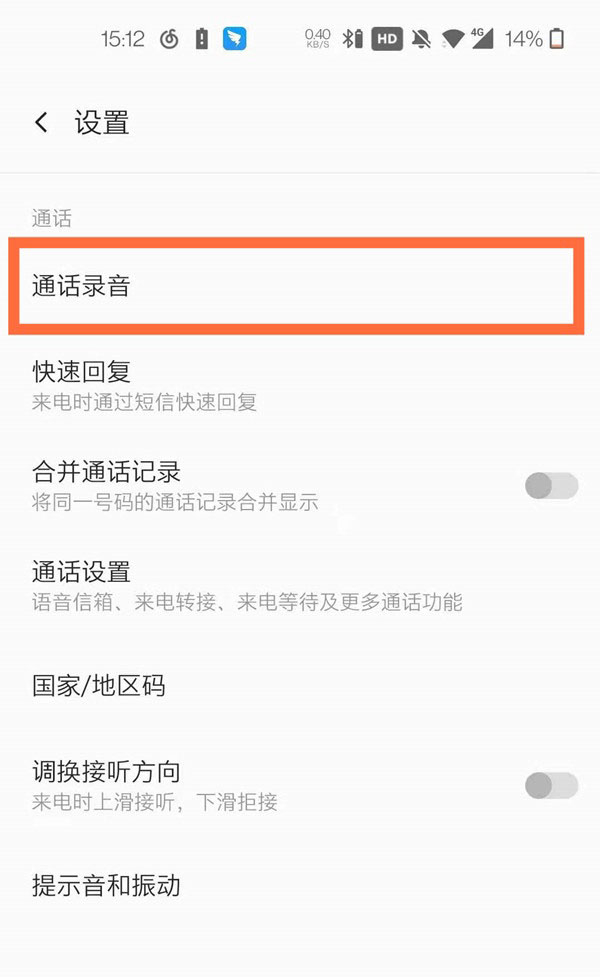Turn on the 调换接听方向 switch
The image size is (600, 977).
click(x=551, y=785)
